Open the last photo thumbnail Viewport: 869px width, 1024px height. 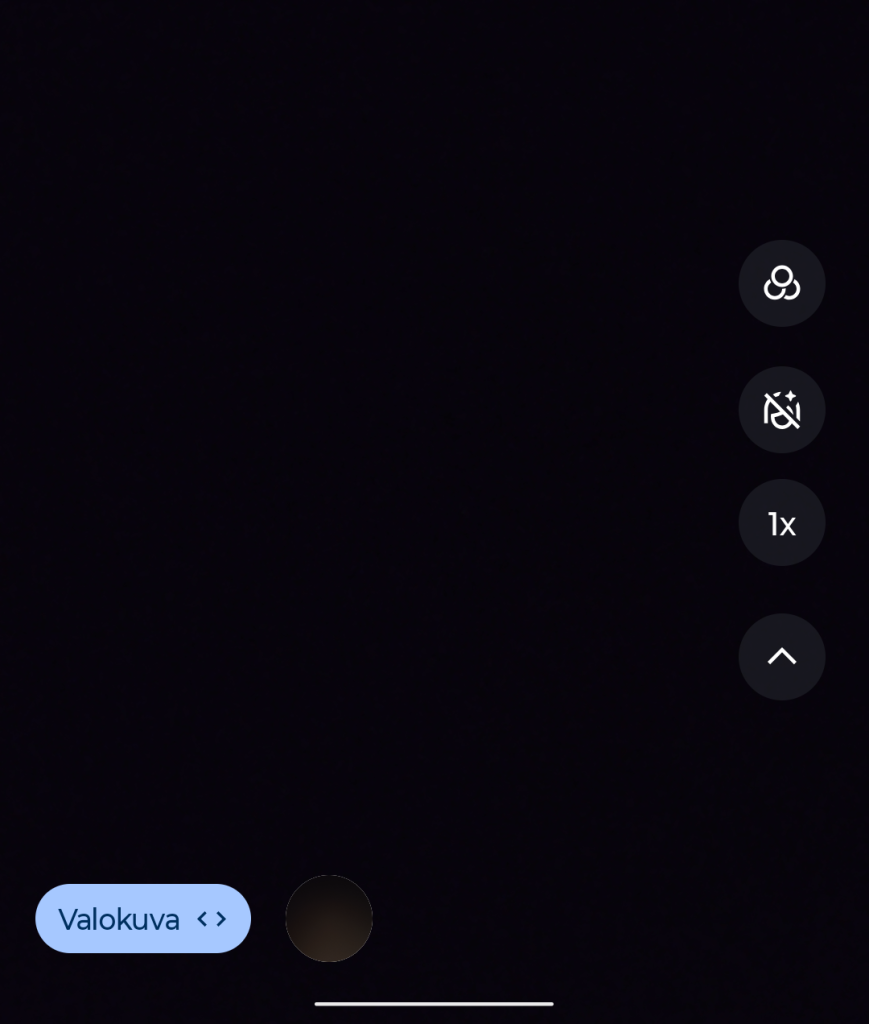pyautogui.click(x=329, y=919)
